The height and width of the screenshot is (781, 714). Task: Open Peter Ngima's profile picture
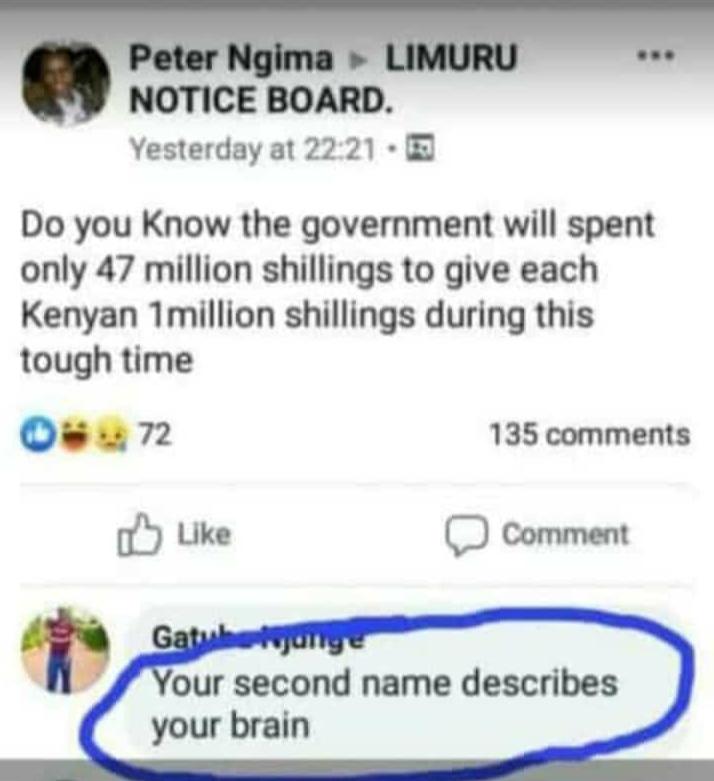(x=65, y=84)
